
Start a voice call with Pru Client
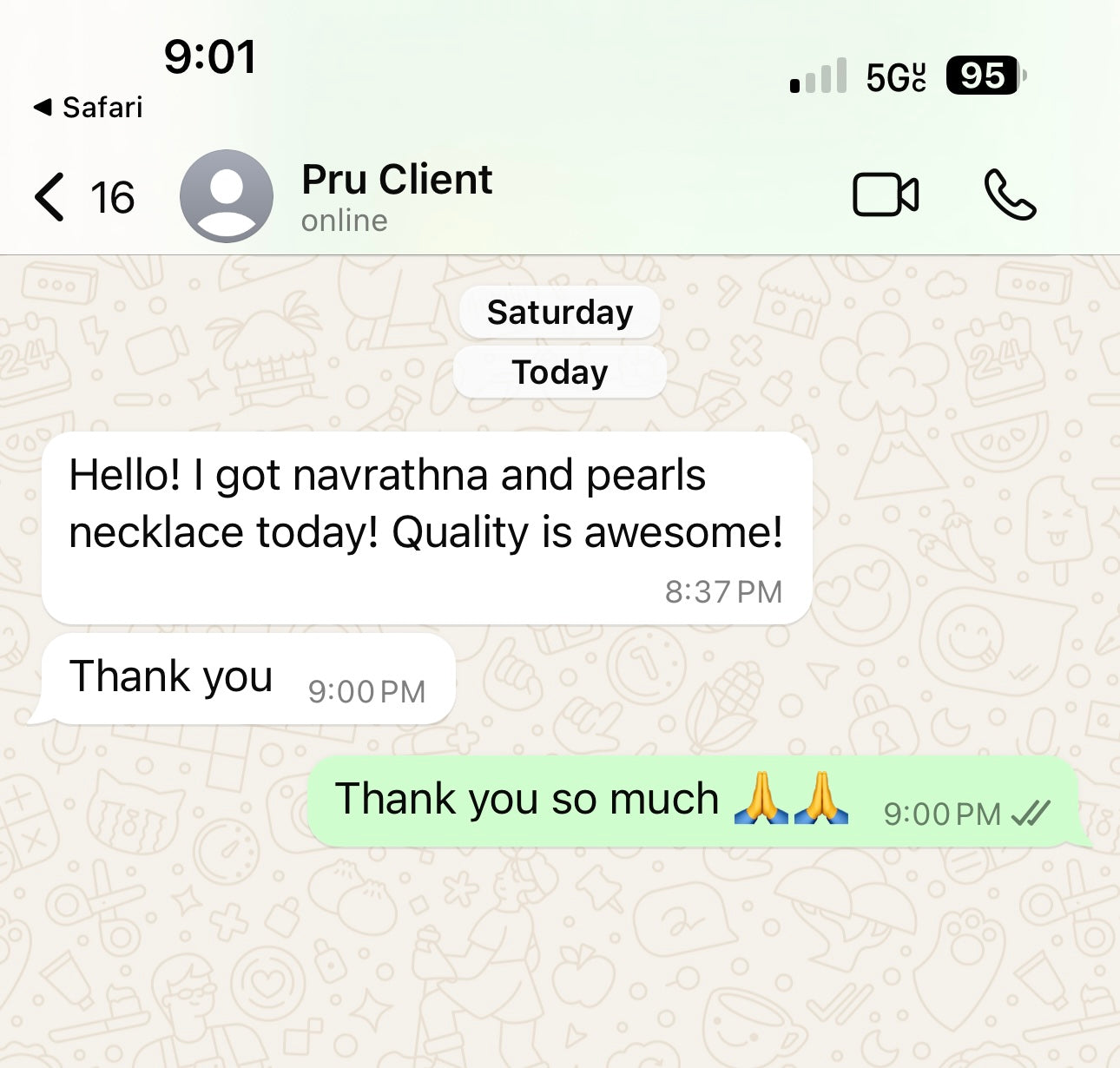(1010, 194)
